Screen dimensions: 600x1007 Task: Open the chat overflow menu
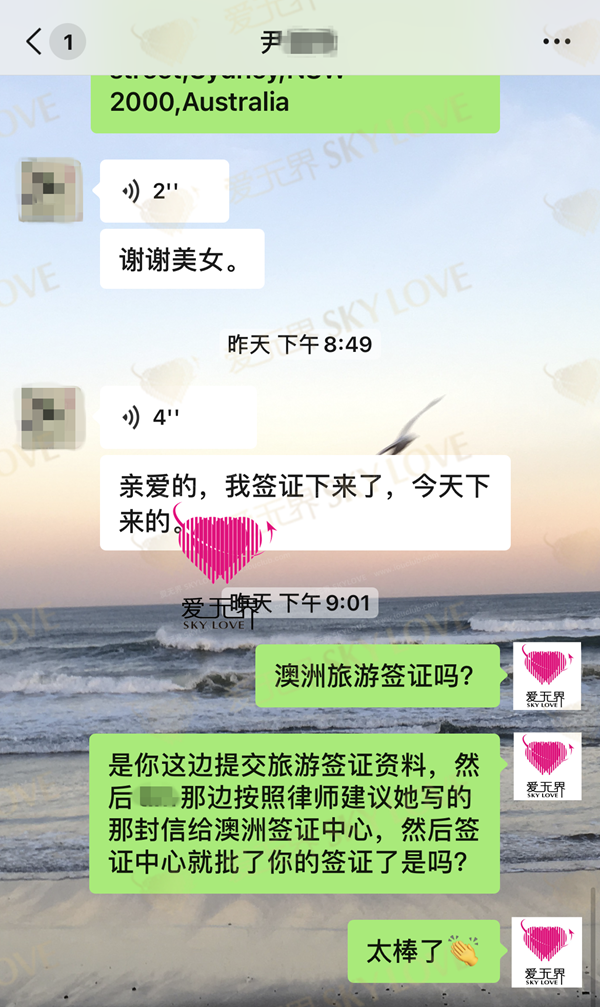556,42
